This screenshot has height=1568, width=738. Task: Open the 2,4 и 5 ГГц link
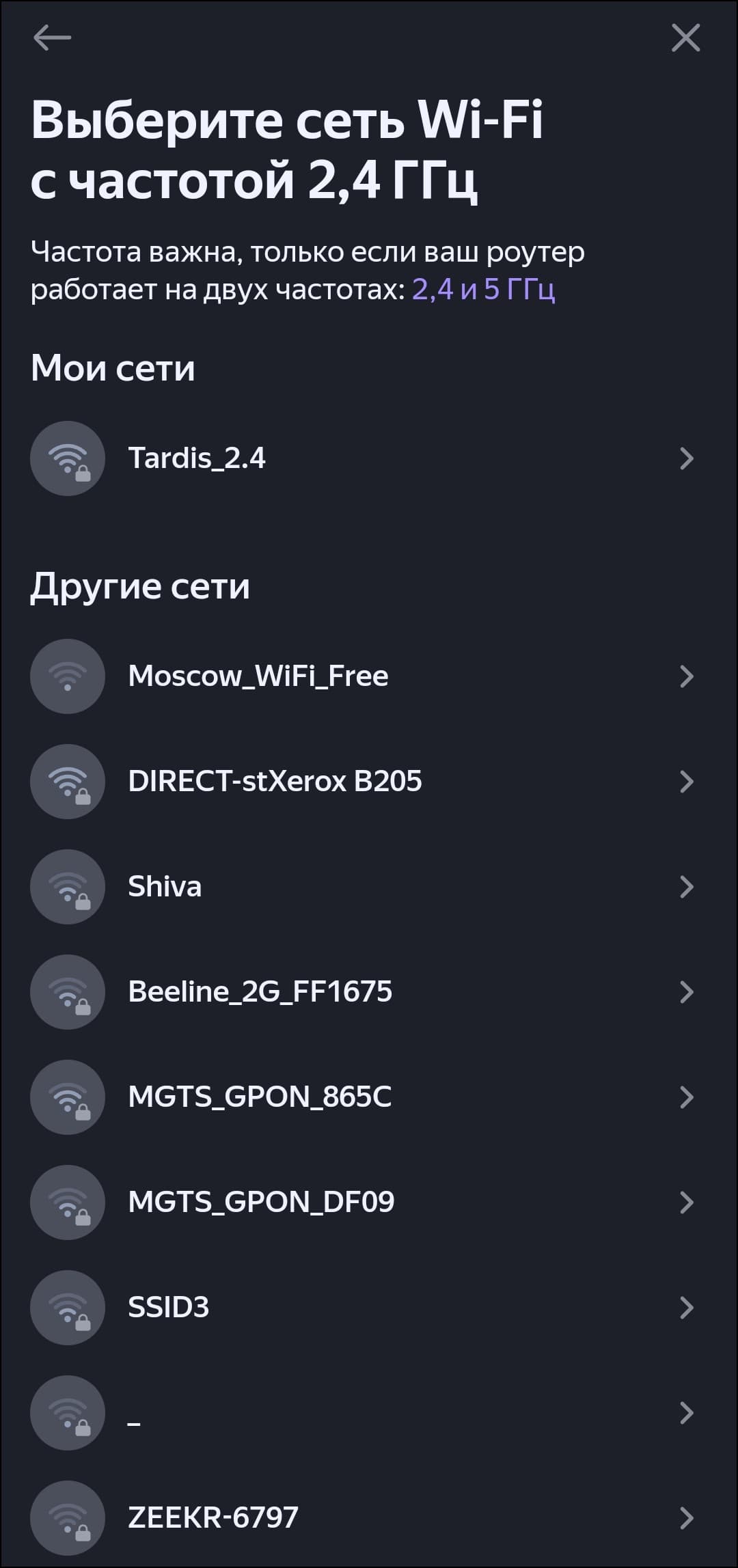click(483, 290)
